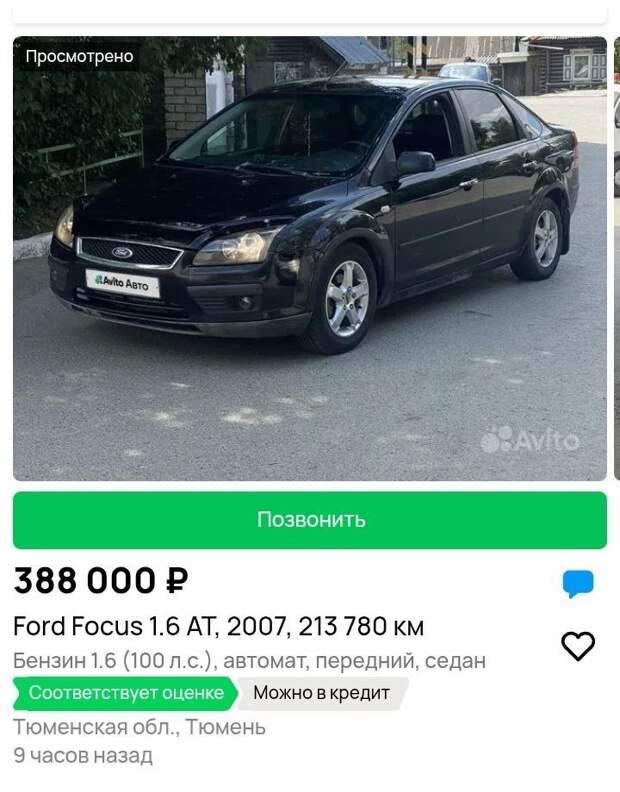620x792 pixels.
Task: Tap the Можно в кредит chip
Action: click(x=321, y=693)
